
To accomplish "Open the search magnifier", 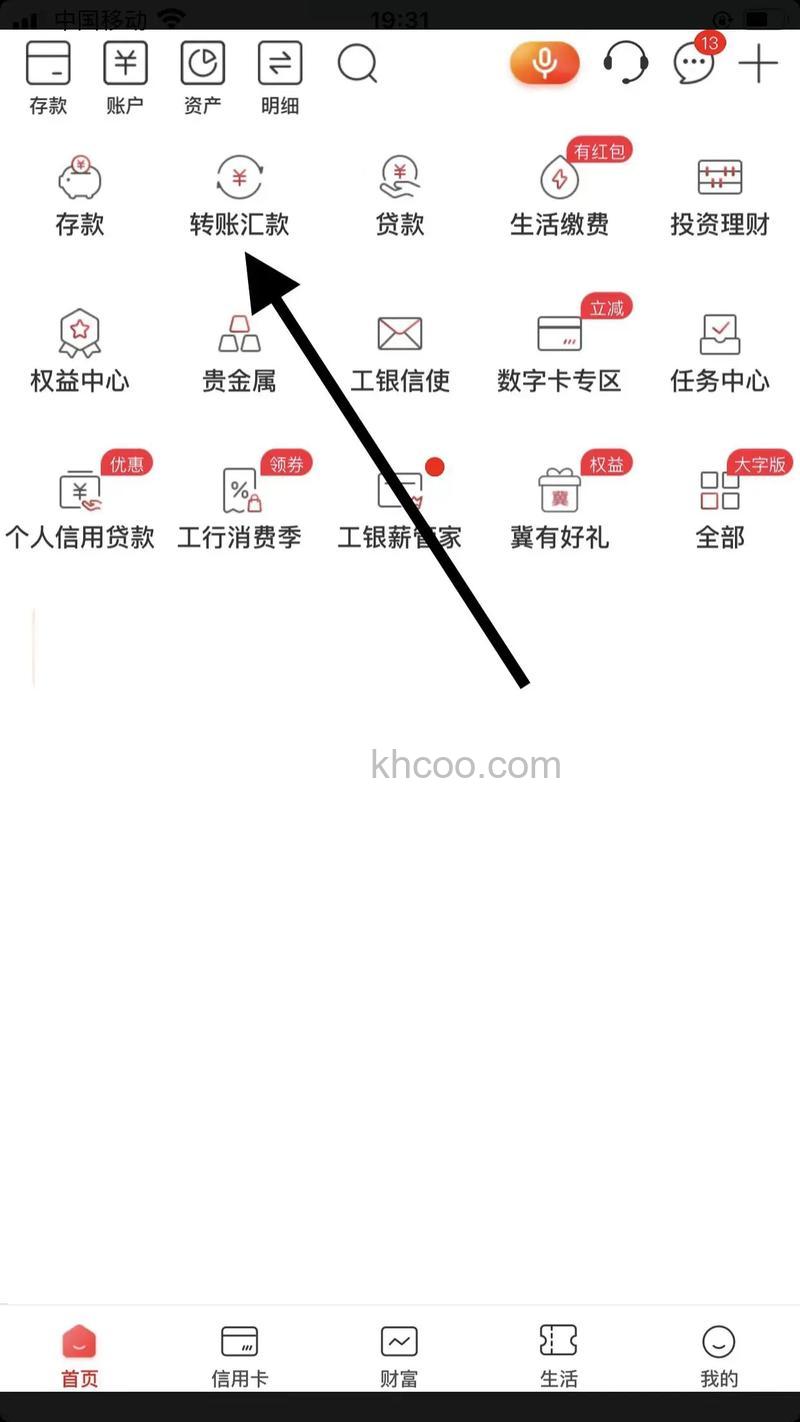I will (357, 62).
